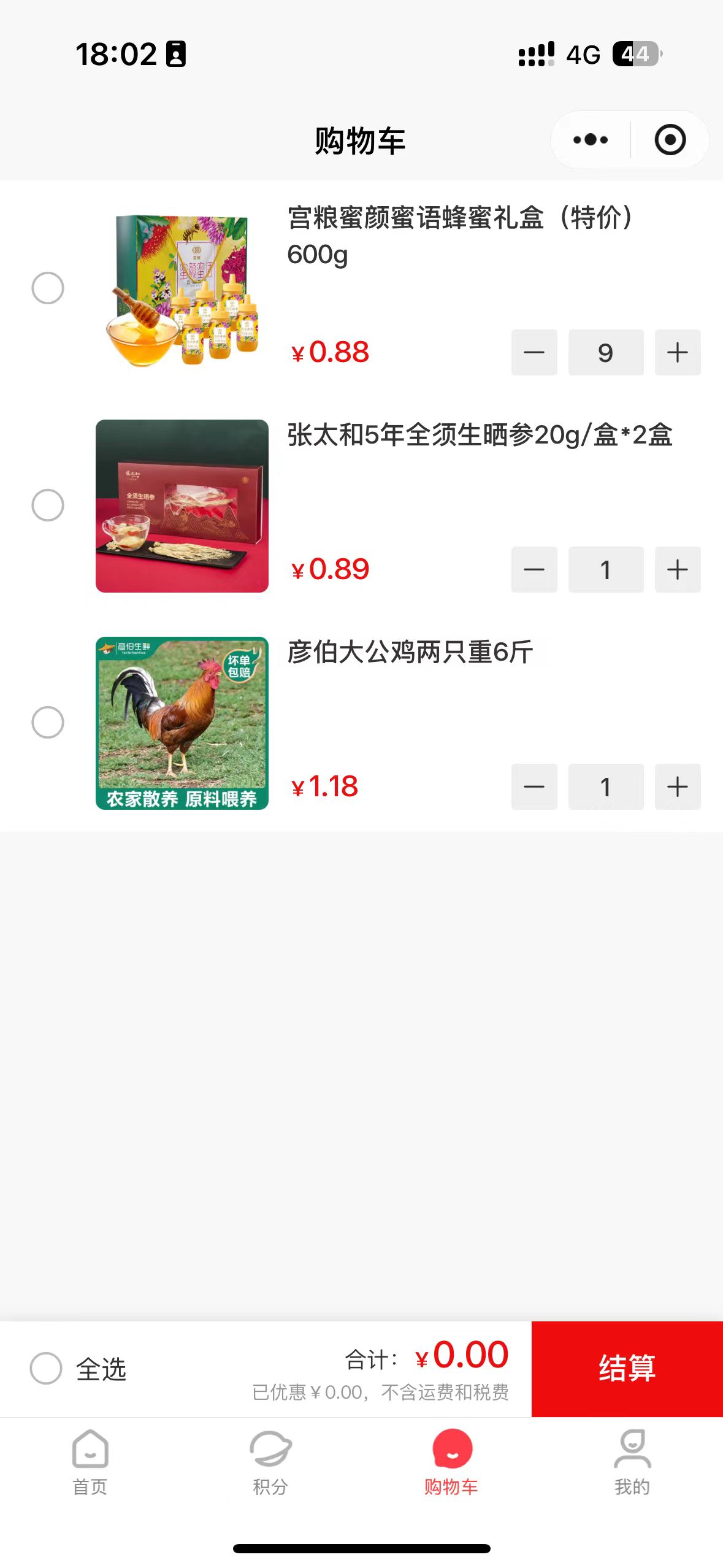Increase quantity of 张太和生晒参

tap(677, 570)
